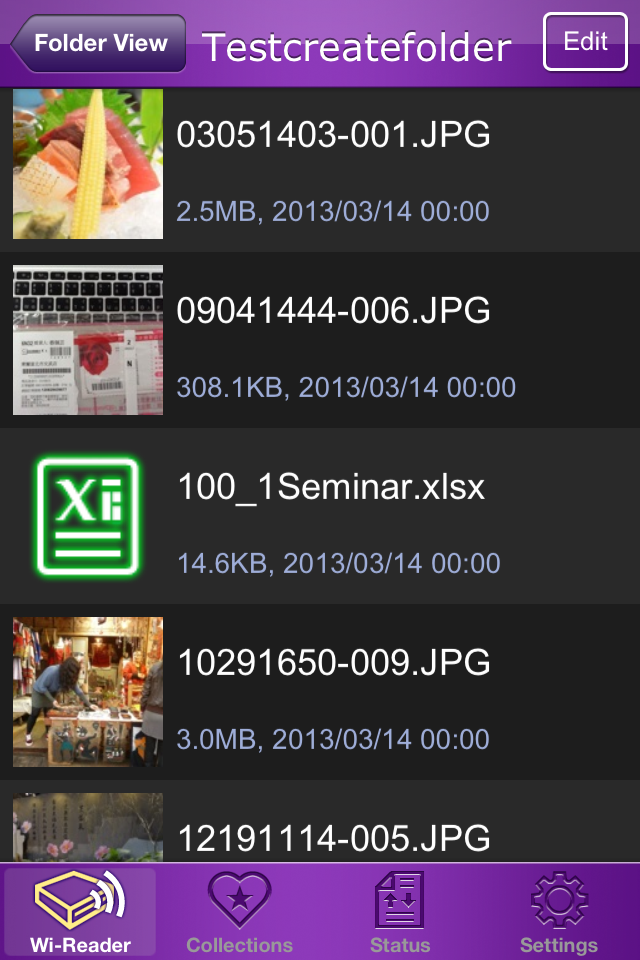
Task: Open file 10291650-009.JPG
Action: pos(333,693)
